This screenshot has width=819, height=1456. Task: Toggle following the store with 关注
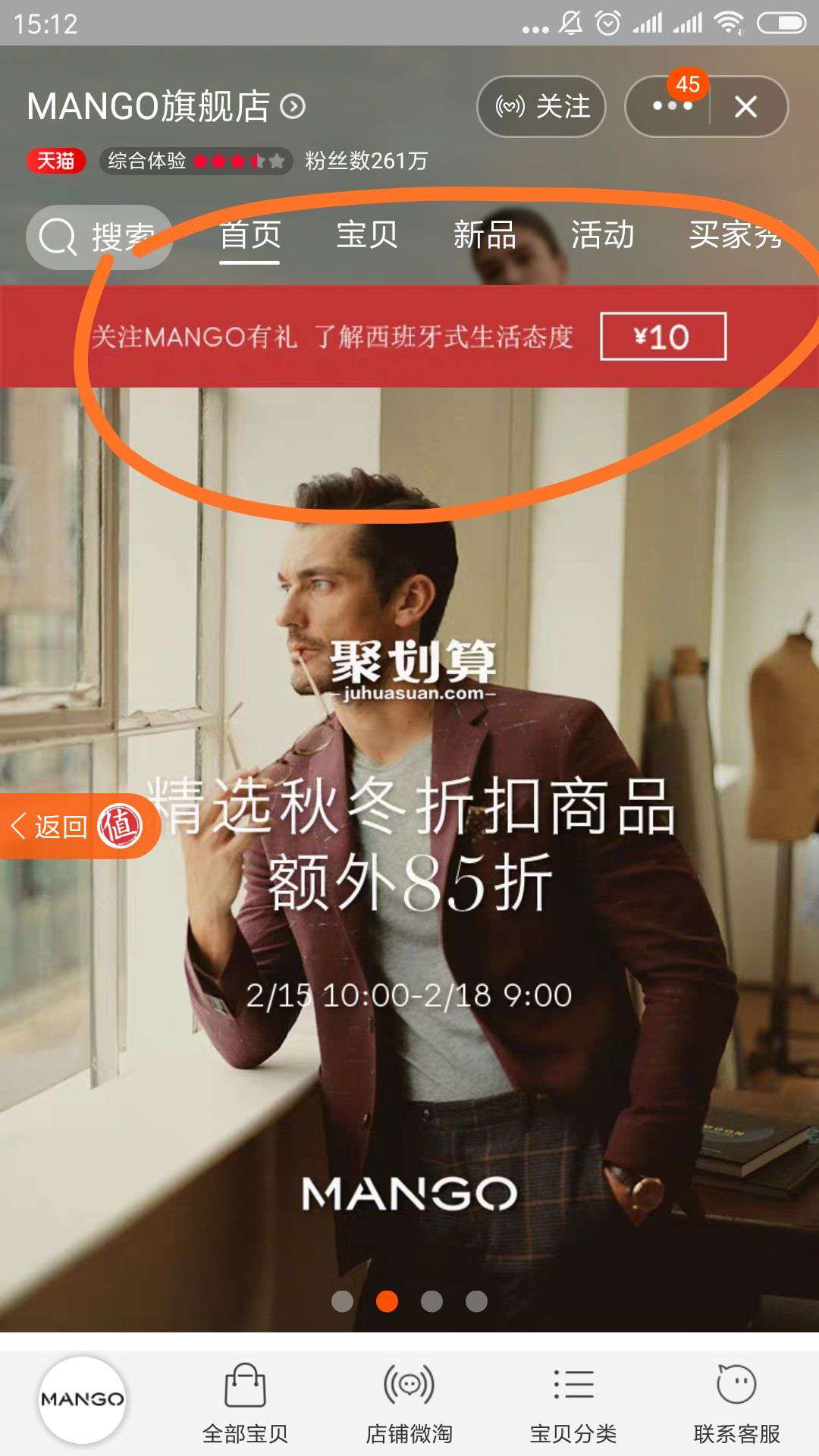[541, 108]
